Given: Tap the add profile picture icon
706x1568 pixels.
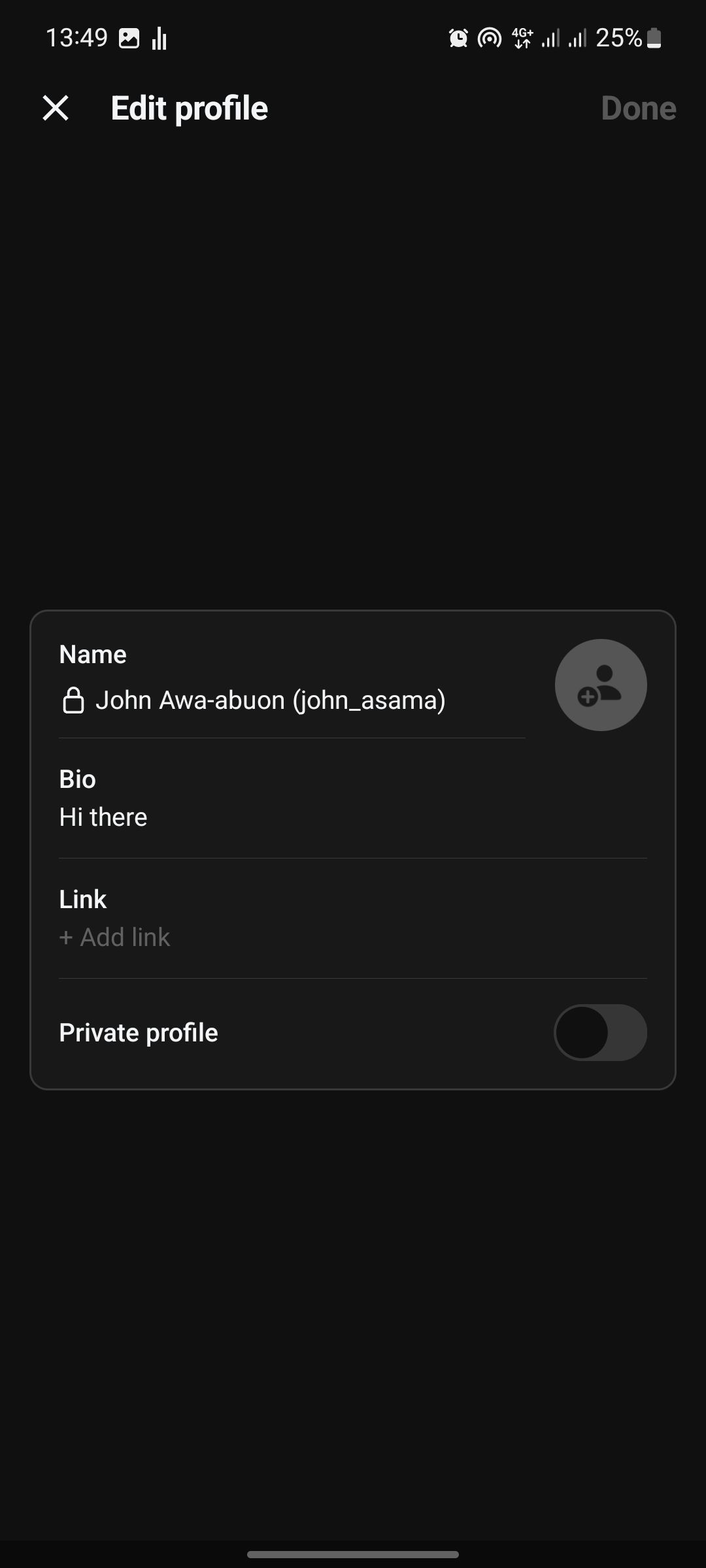Looking at the screenshot, I should tap(600, 684).
